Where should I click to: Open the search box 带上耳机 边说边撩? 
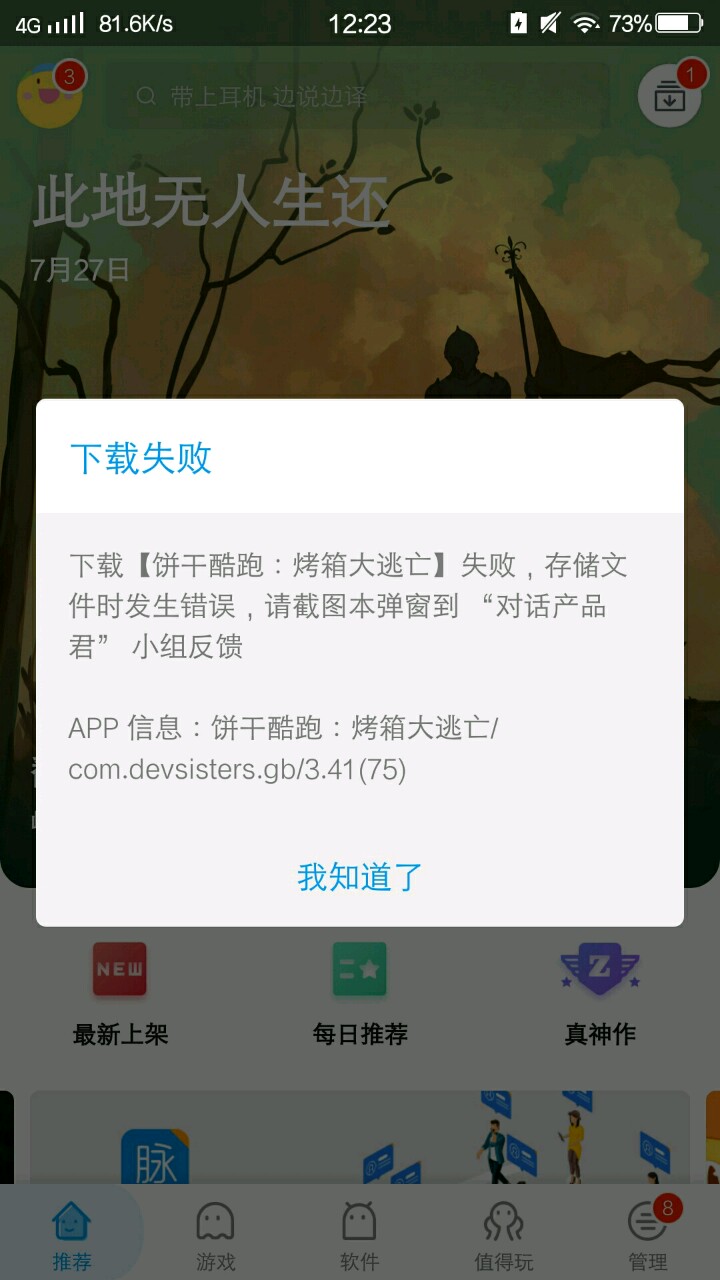point(360,96)
